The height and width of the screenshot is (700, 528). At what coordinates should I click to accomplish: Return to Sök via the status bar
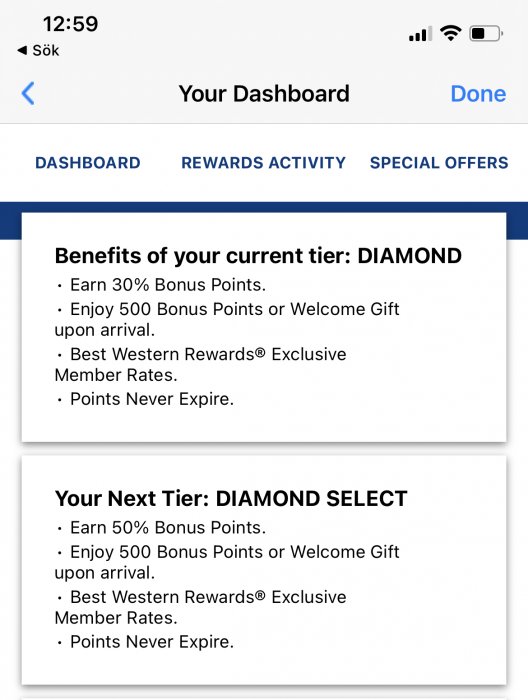(x=38, y=50)
